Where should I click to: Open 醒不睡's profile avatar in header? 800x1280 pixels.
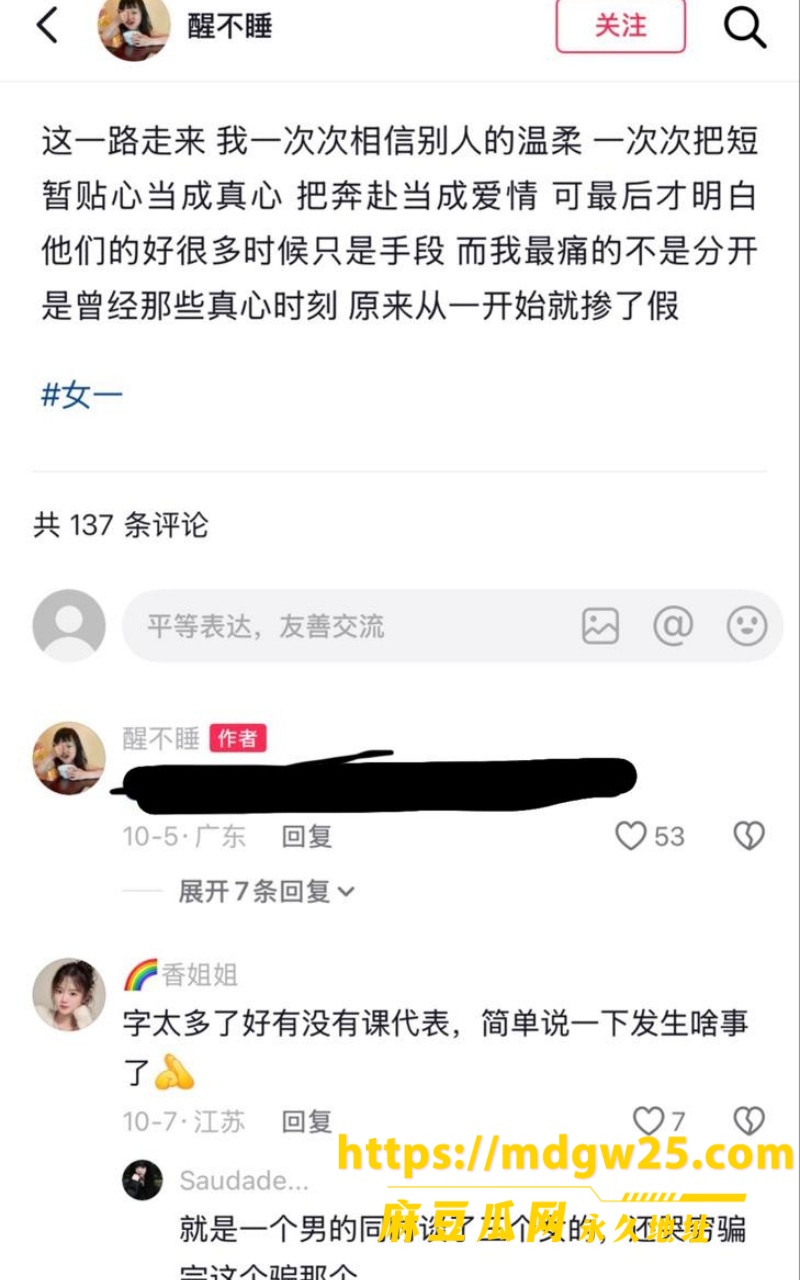(134, 27)
